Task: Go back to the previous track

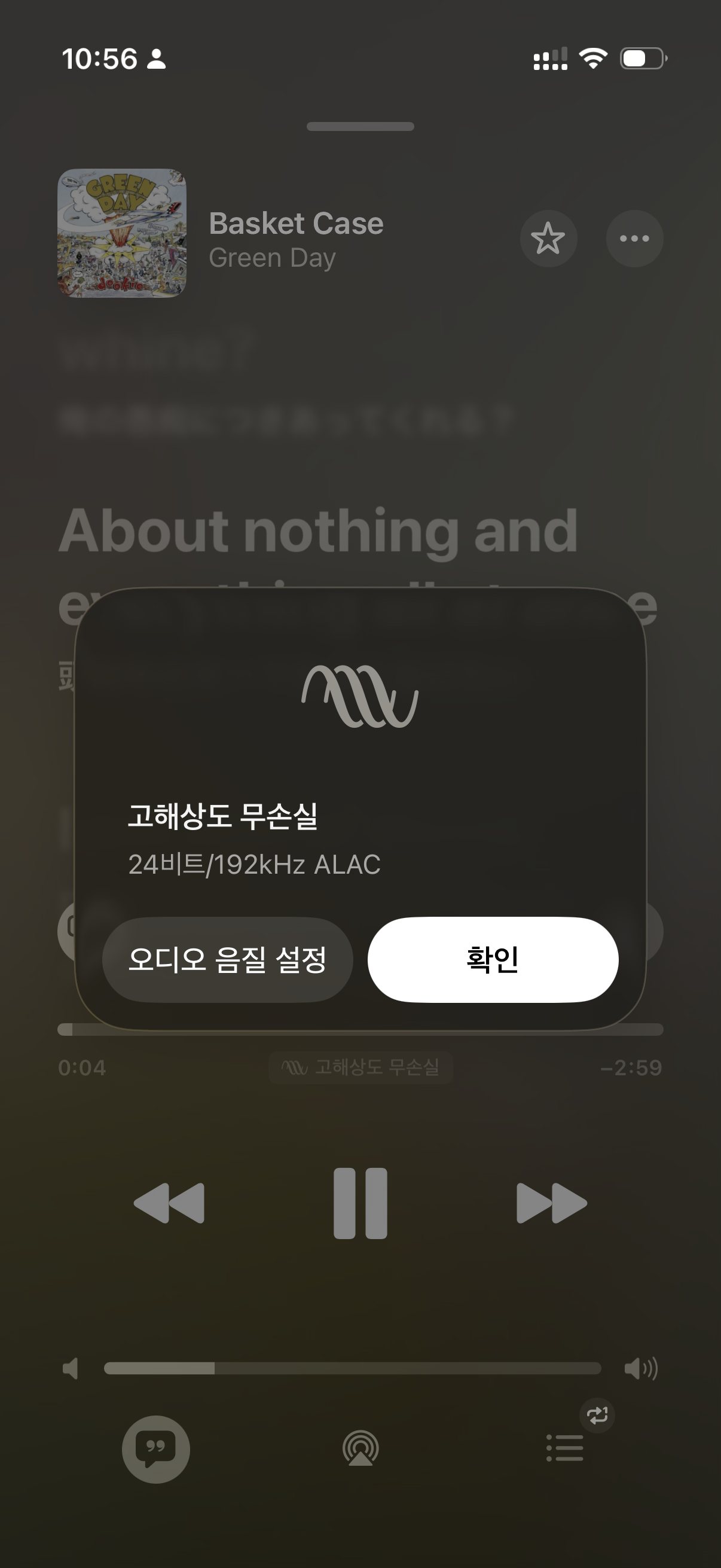Action: click(169, 1203)
